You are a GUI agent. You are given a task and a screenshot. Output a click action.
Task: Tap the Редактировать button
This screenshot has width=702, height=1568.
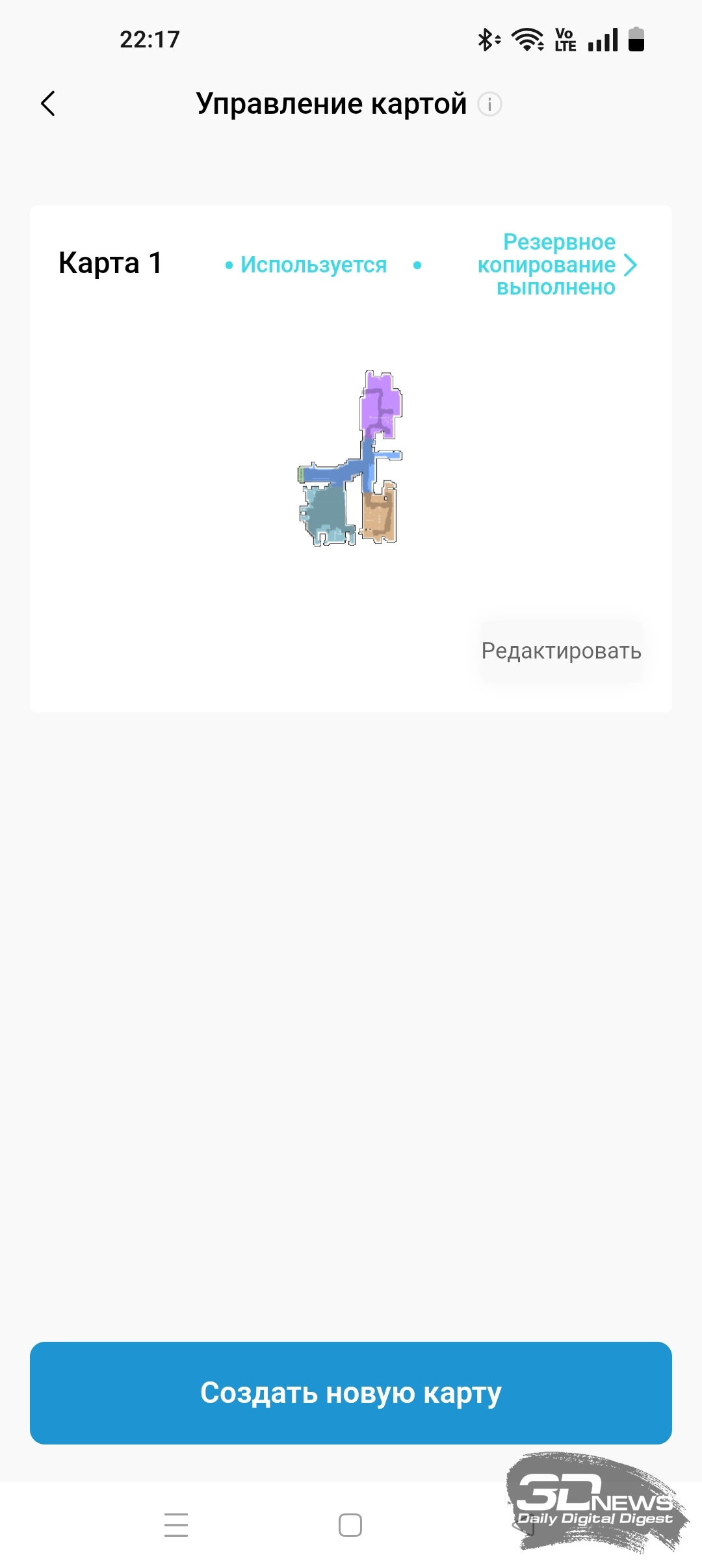point(562,651)
